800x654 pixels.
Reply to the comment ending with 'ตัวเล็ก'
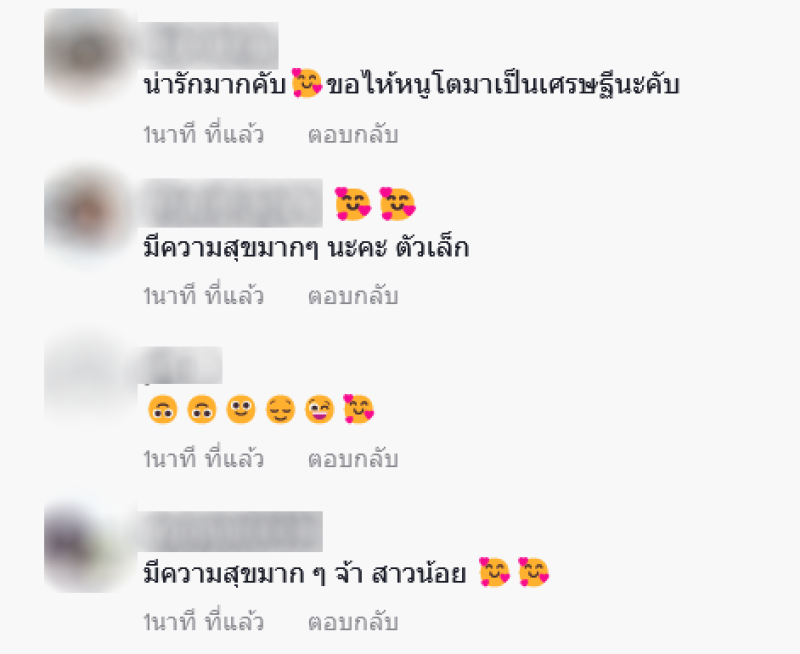tap(352, 296)
